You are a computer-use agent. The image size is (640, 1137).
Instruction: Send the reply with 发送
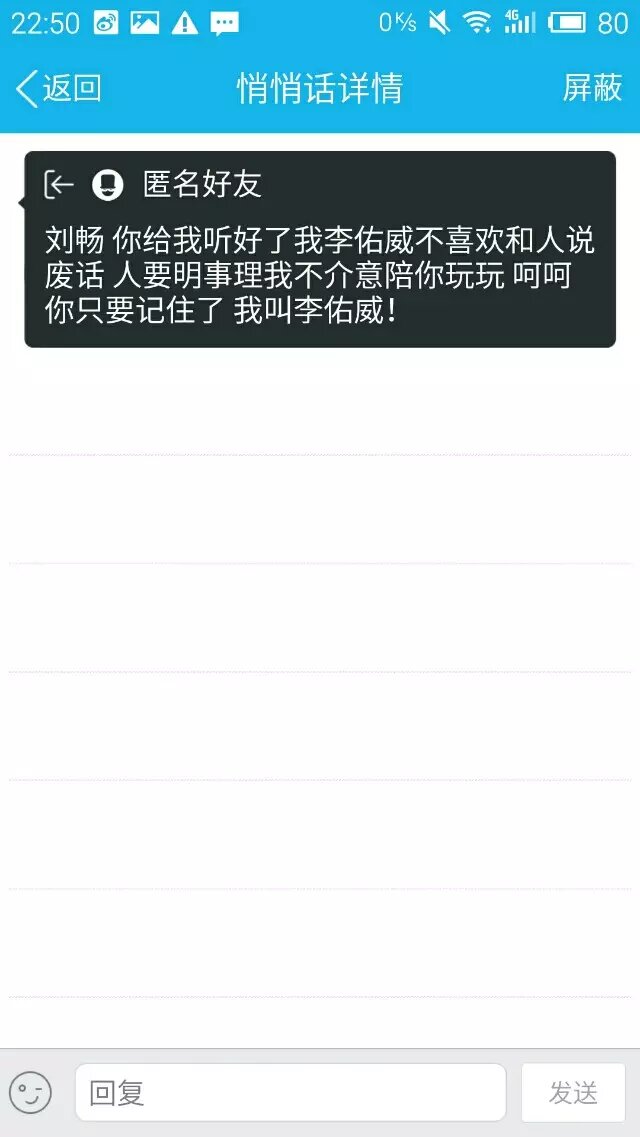coord(573,1092)
